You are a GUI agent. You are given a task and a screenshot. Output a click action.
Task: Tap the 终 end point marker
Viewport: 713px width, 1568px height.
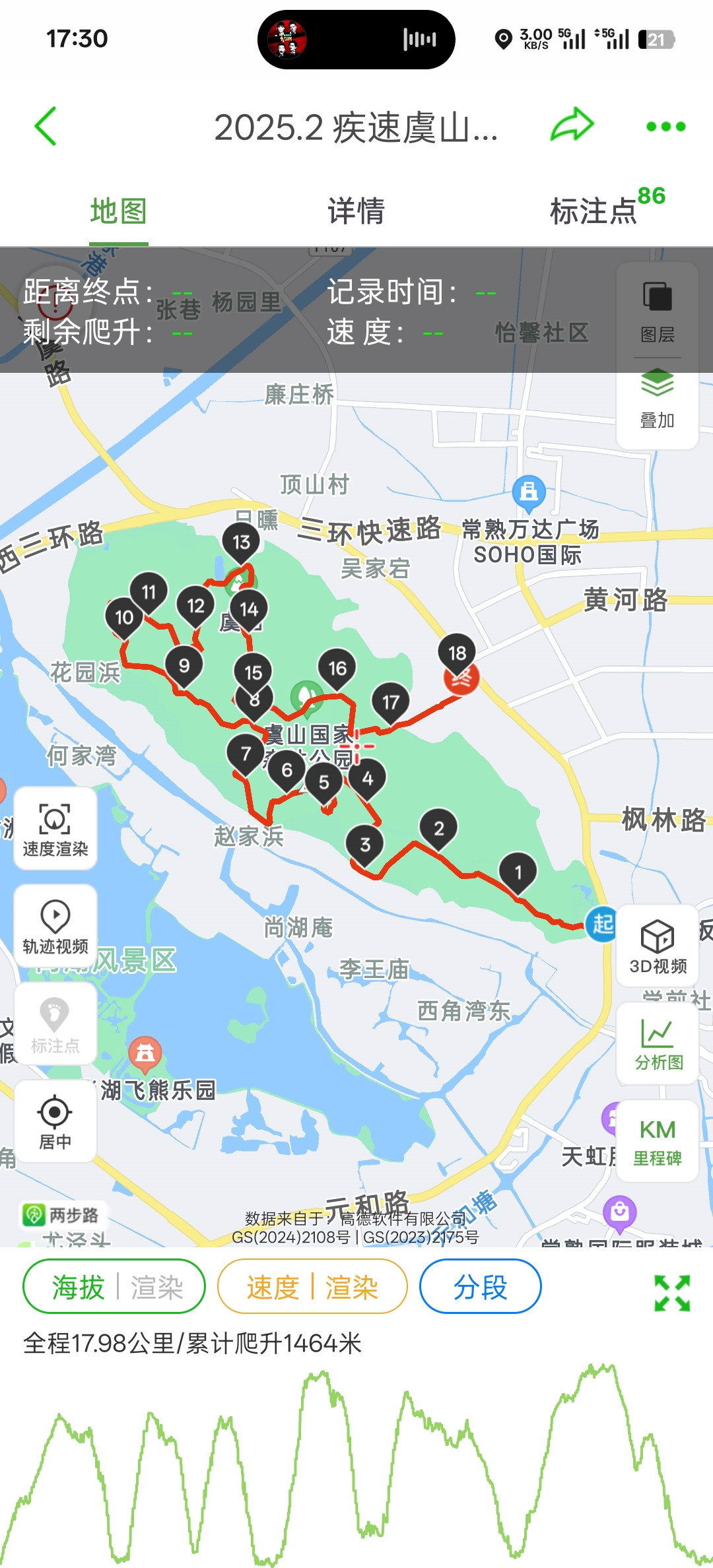(461, 678)
